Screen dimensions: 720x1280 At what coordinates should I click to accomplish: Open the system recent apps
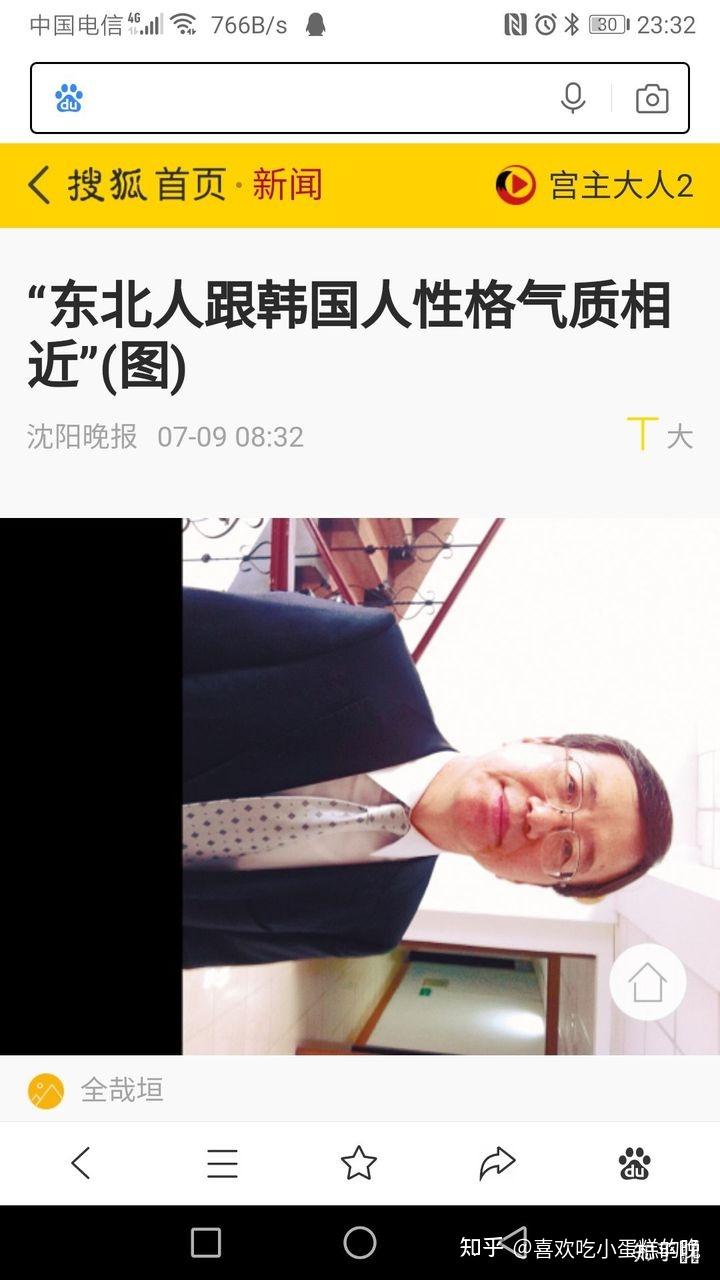tap(206, 1243)
